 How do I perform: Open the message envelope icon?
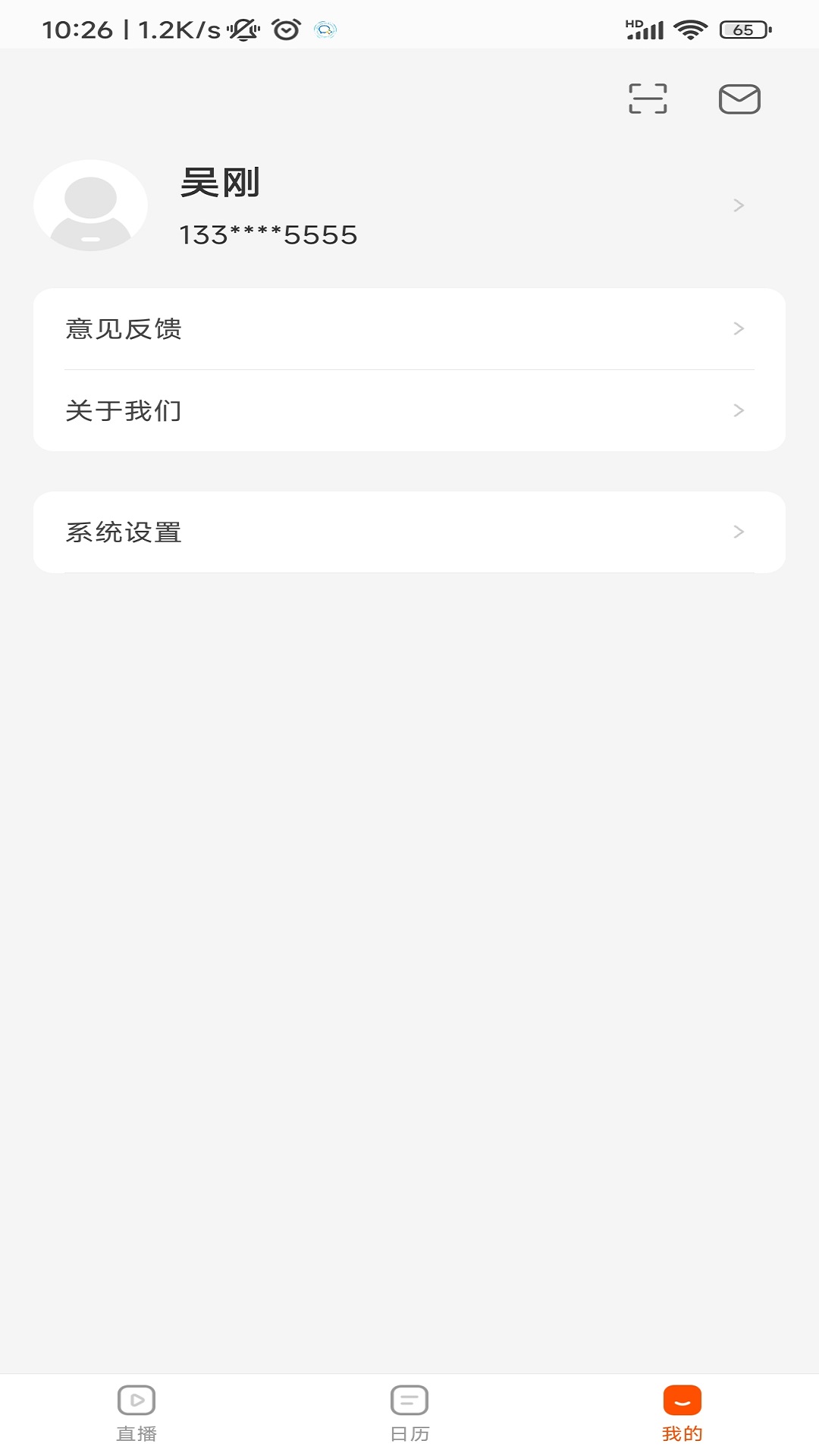point(739,99)
